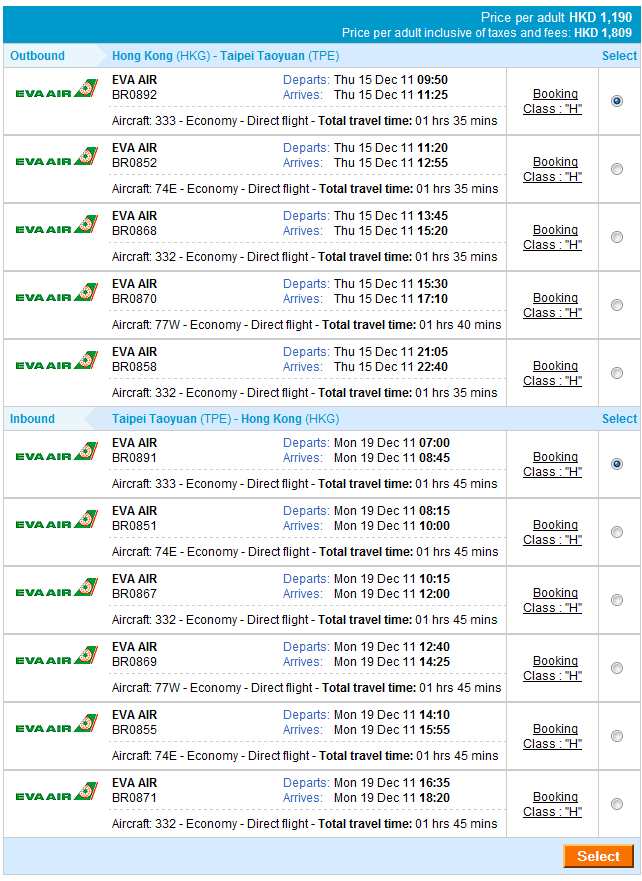
Task: Pick inbound flight BR0871 departing 16:35
Action: tap(617, 804)
